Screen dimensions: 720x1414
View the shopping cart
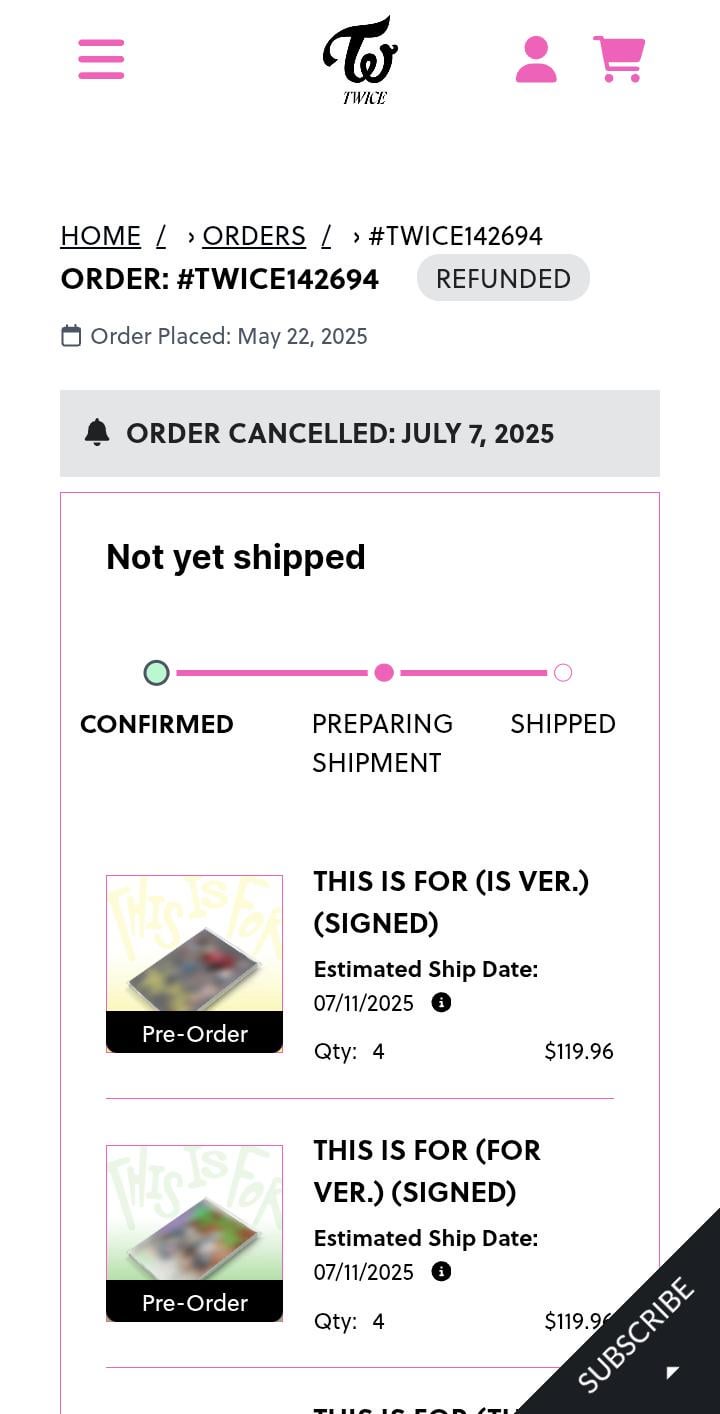[x=619, y=60]
